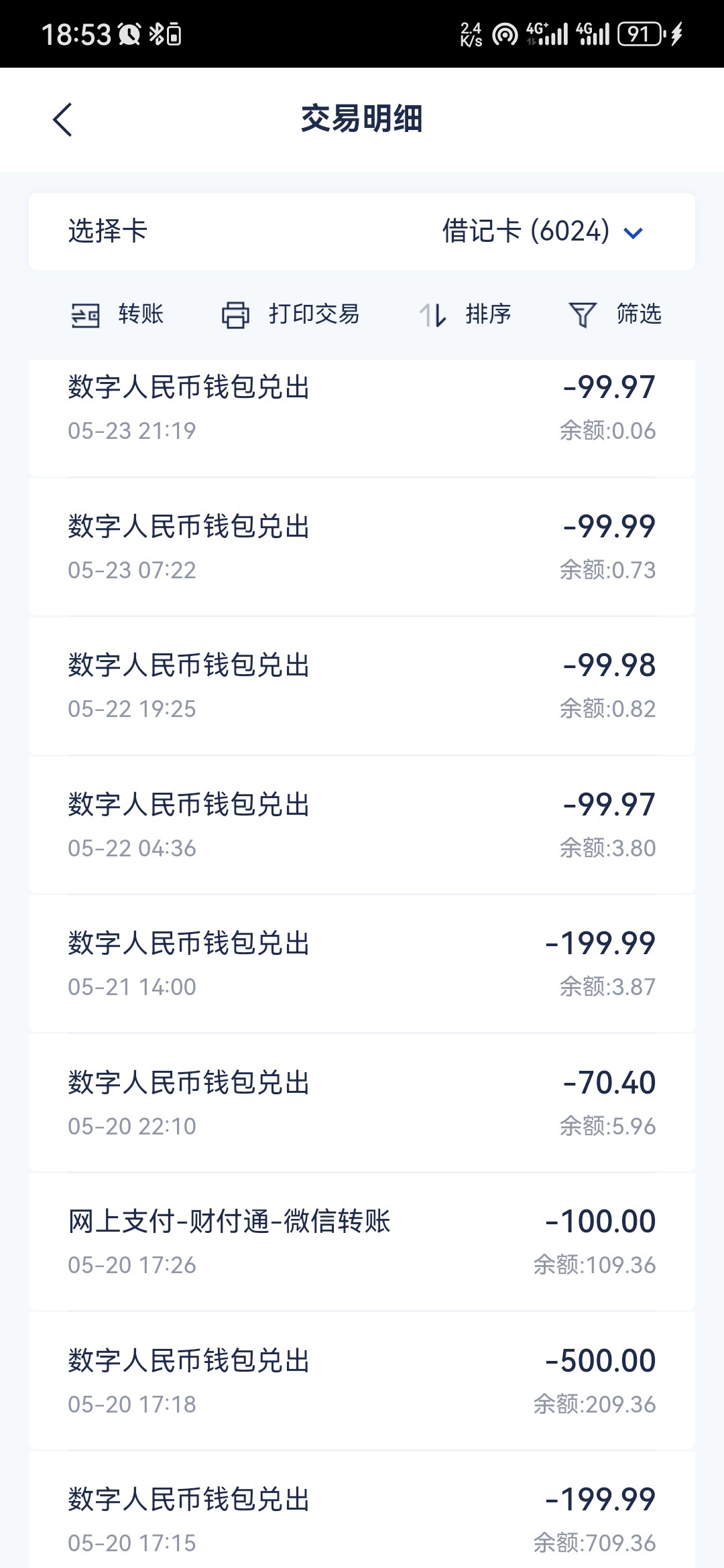View the -500.00 transaction details
This screenshot has height=1568, width=724.
[362, 1381]
